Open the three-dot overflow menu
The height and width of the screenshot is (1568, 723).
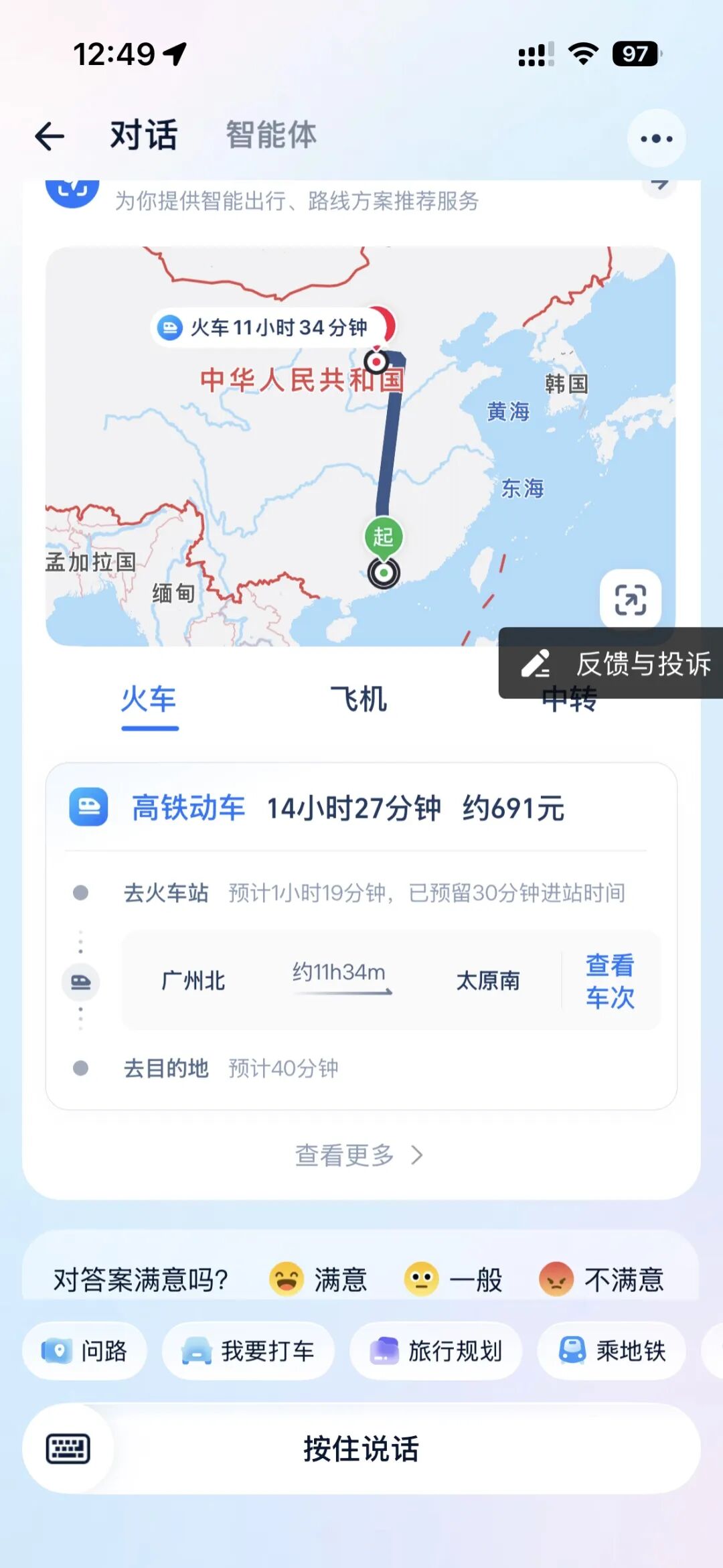click(x=656, y=139)
